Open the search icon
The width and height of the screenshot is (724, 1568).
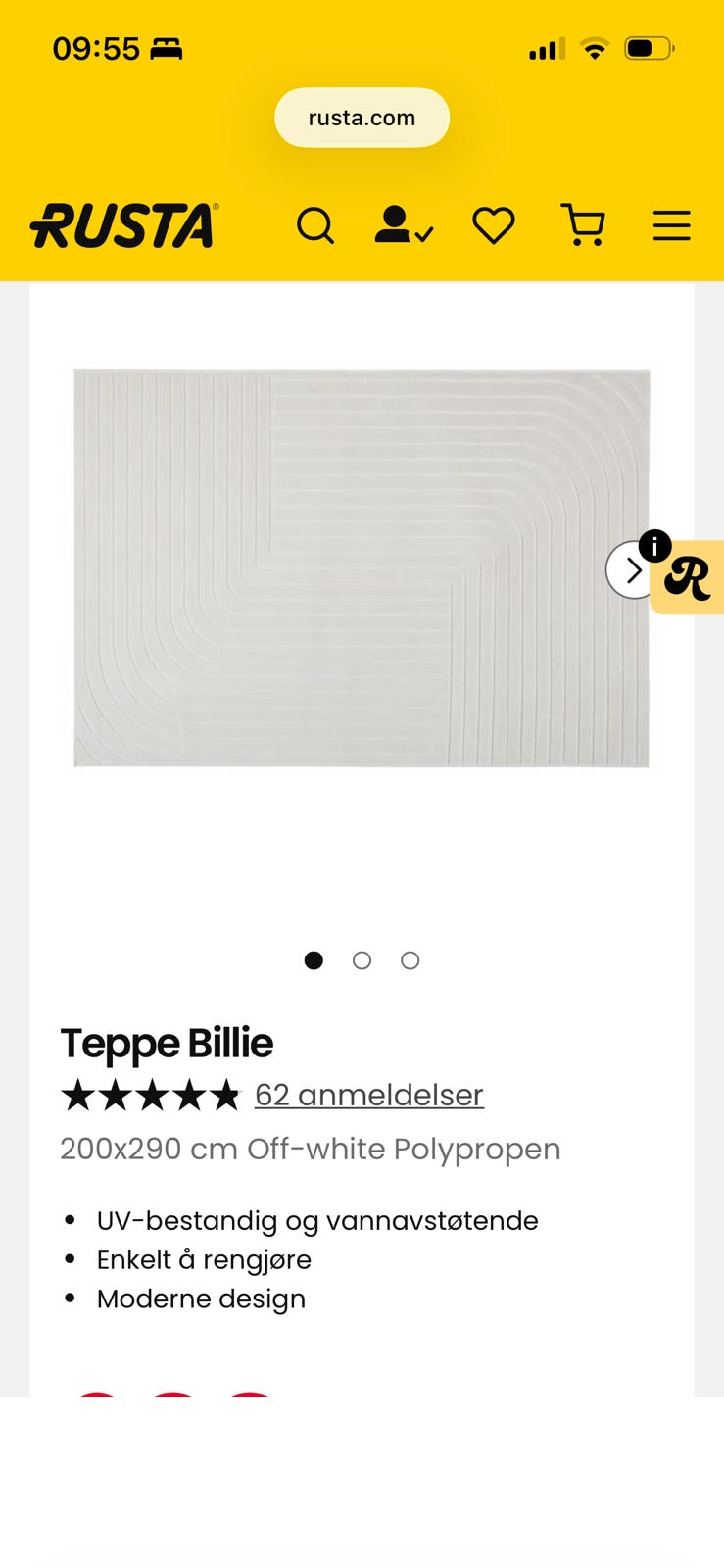click(315, 225)
